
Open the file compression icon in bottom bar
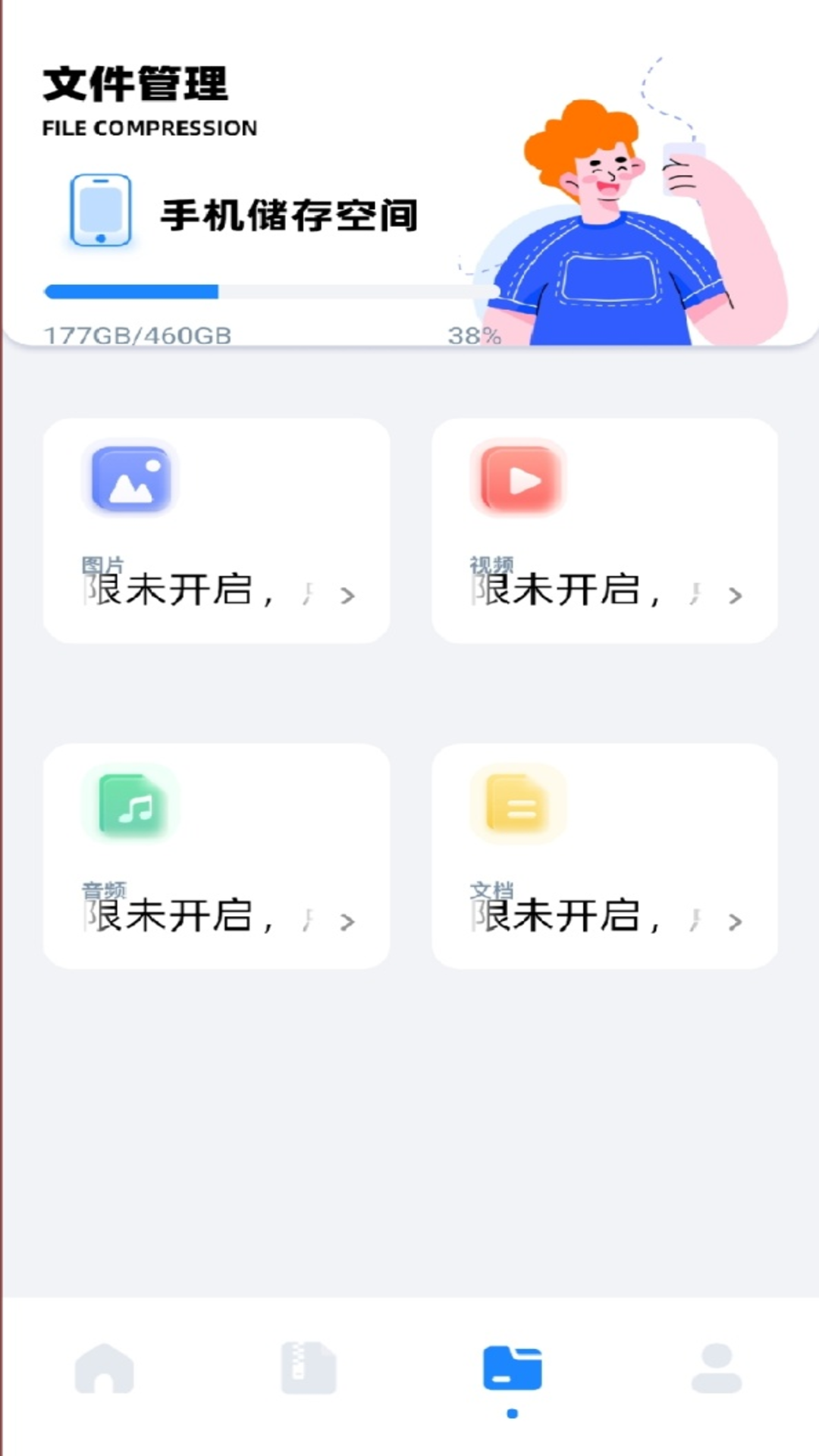coord(307,1365)
